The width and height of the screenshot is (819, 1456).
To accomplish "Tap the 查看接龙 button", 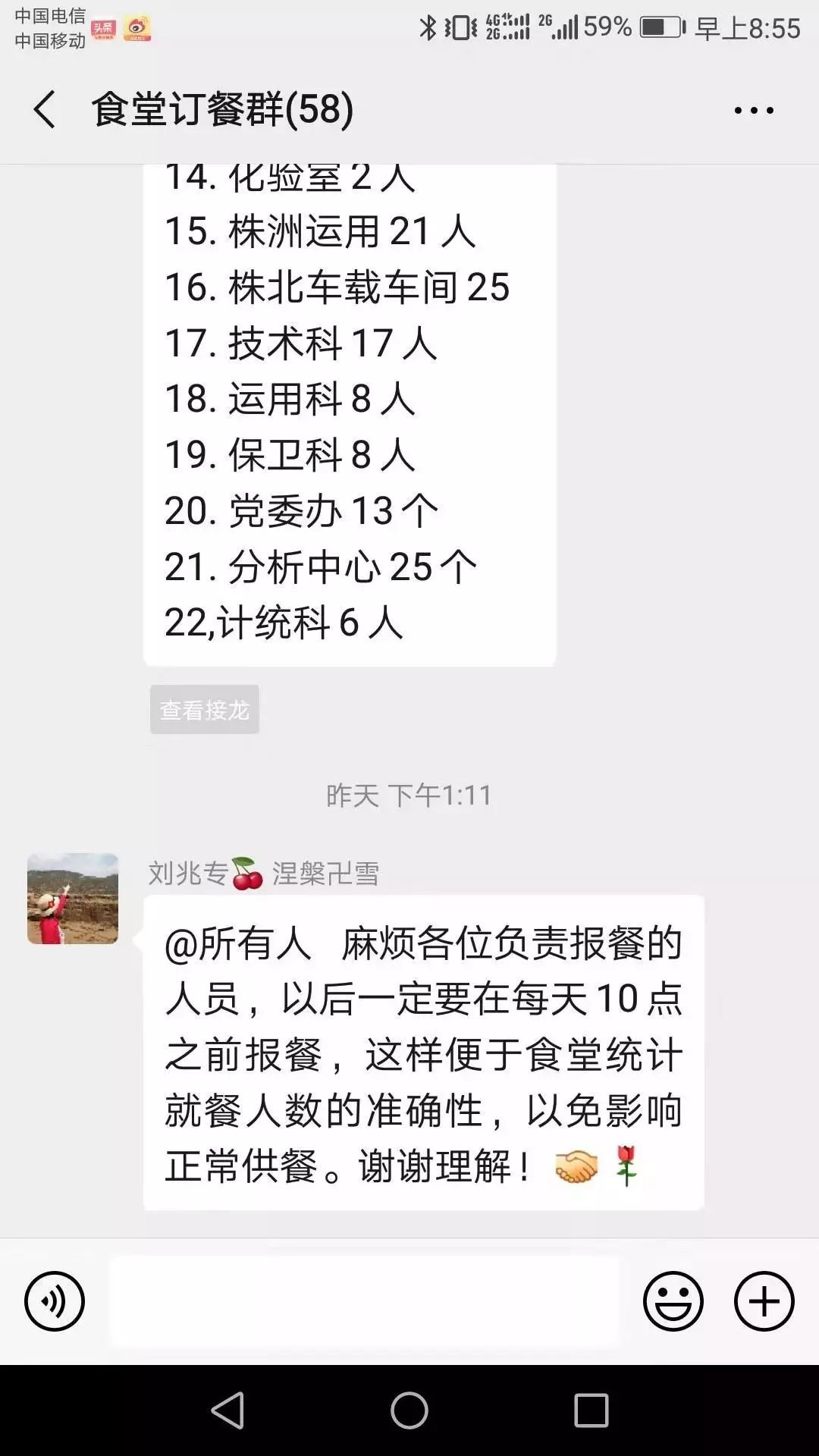I will pos(204,710).
